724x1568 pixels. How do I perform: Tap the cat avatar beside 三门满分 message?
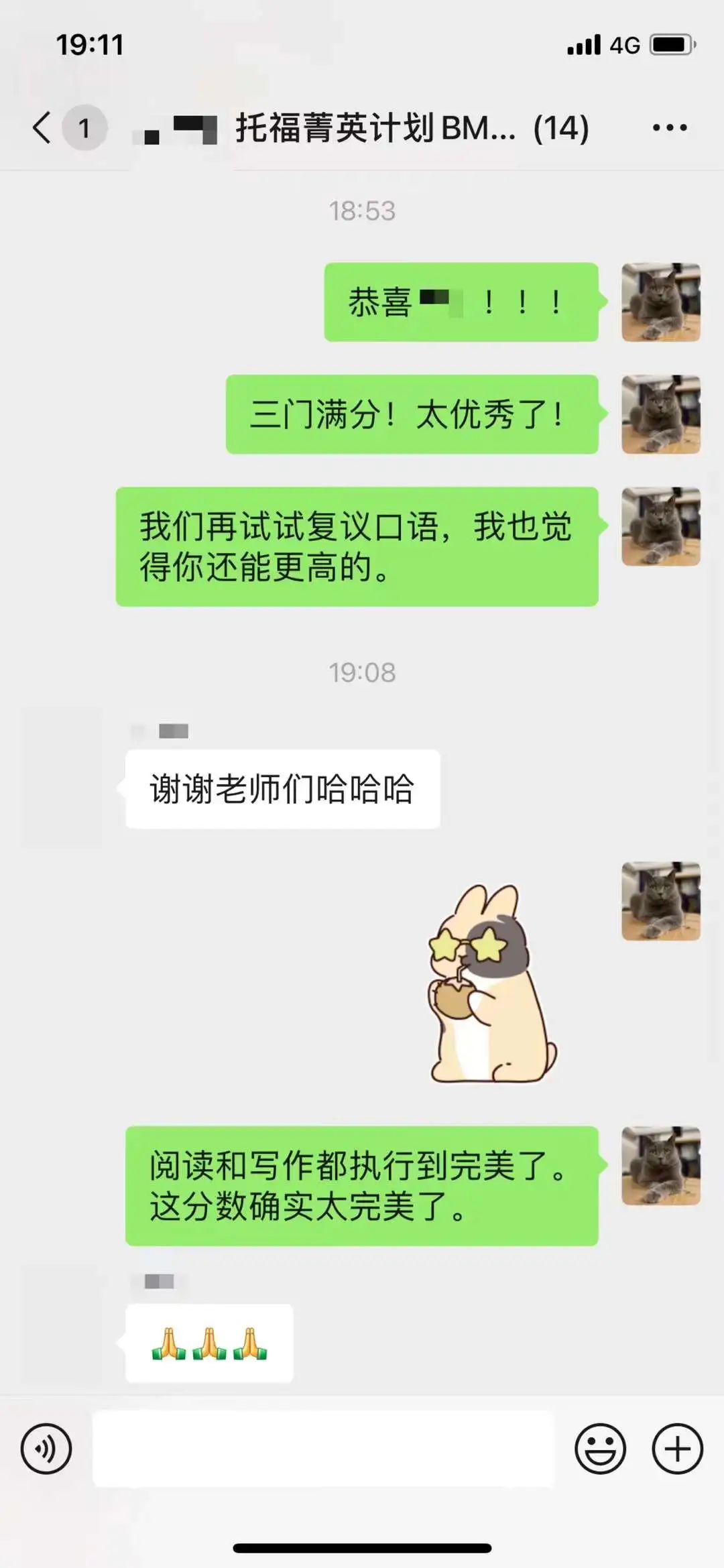click(x=660, y=414)
